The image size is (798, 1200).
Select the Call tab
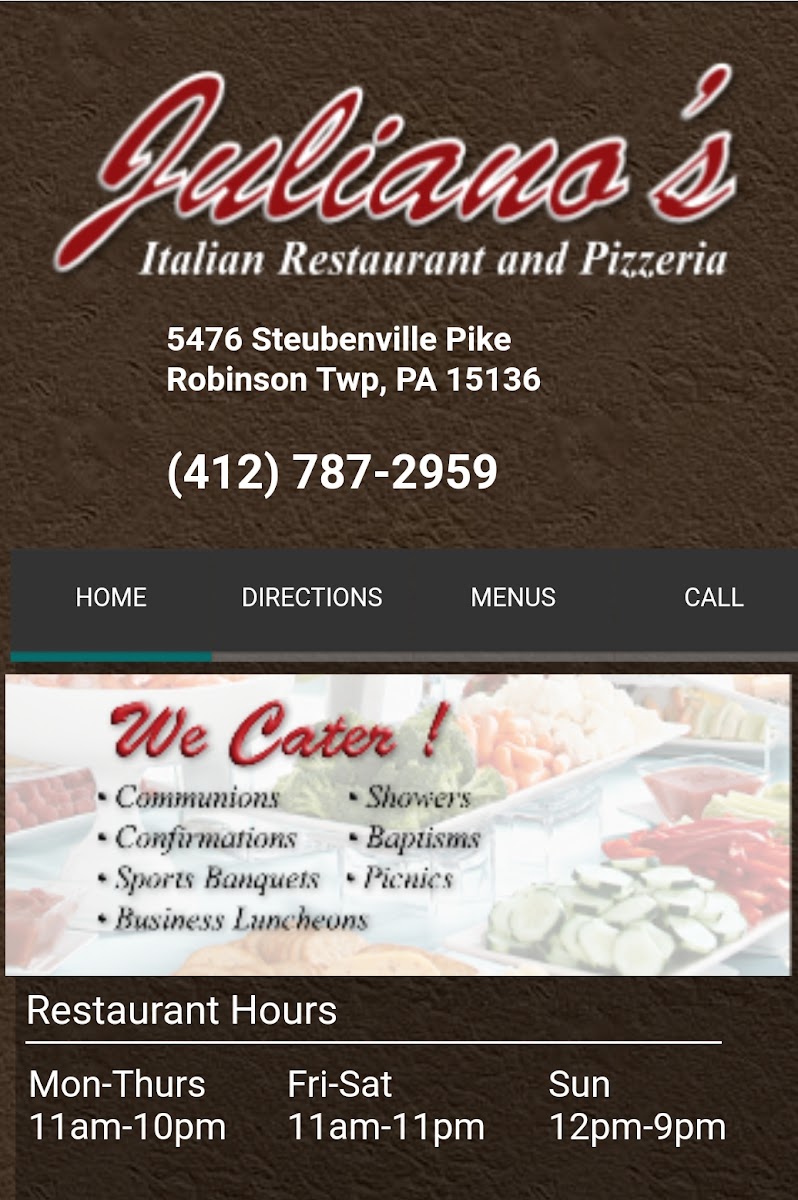pos(713,598)
